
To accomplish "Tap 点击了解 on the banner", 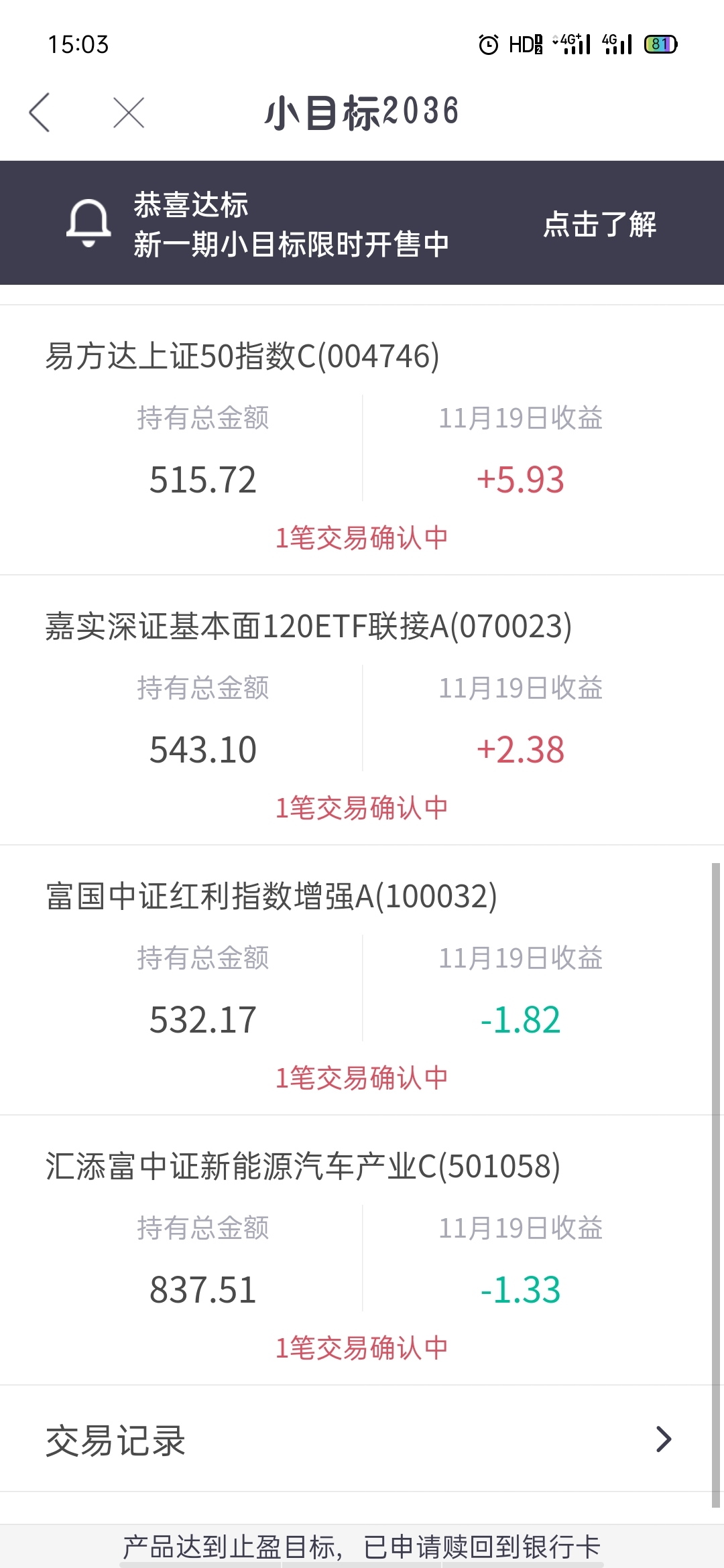I will [600, 224].
